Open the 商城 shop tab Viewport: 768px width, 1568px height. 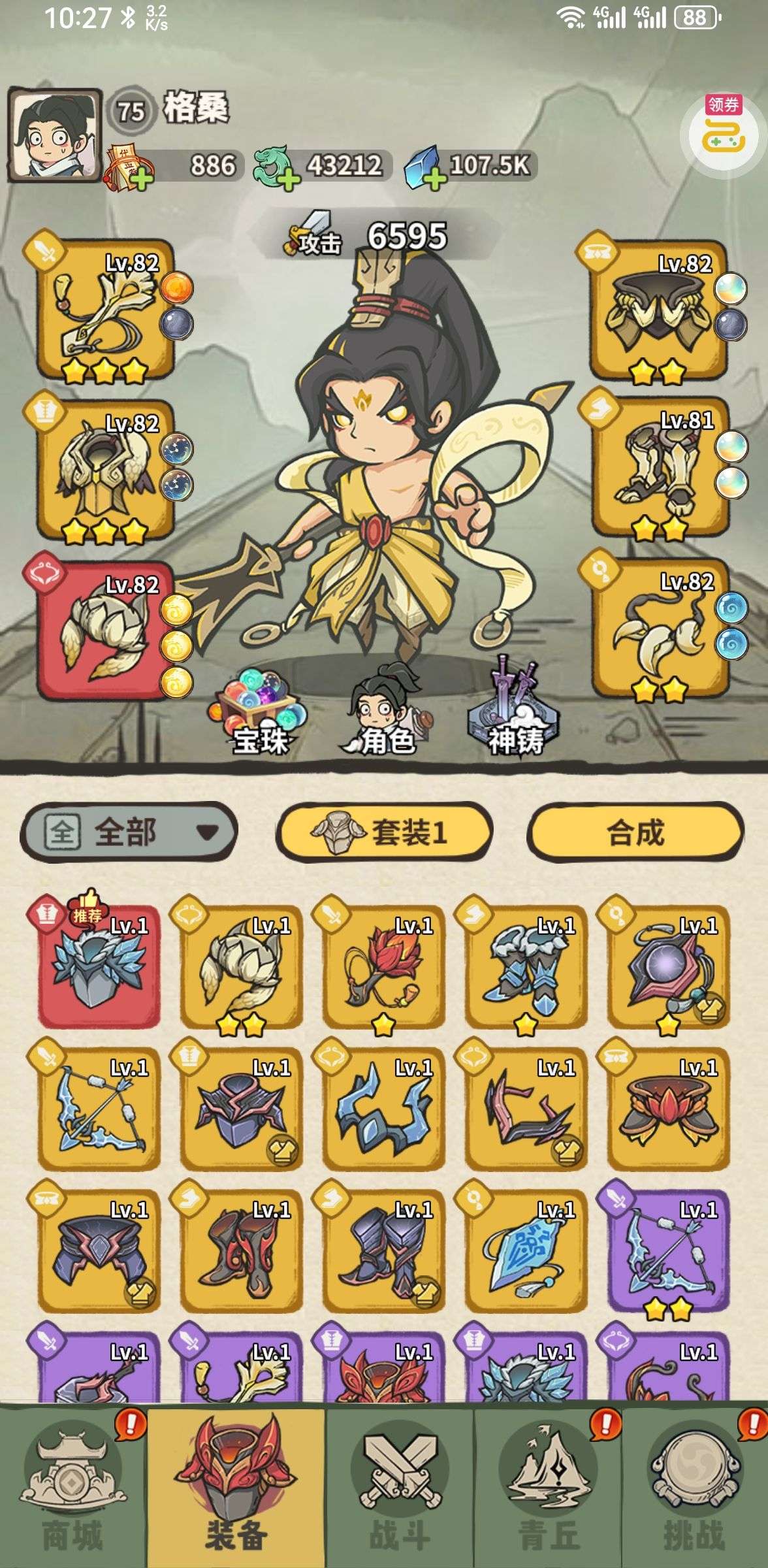tap(73, 1487)
